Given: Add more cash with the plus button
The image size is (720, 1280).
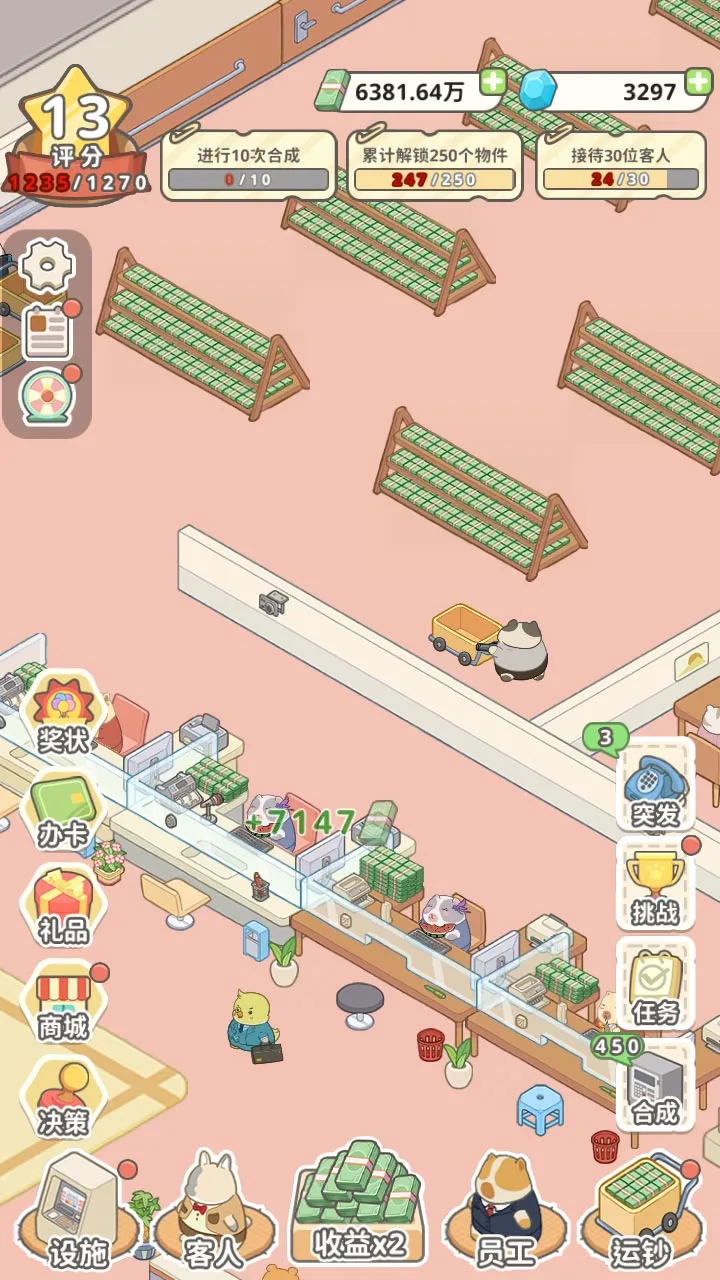Looking at the screenshot, I should [493, 83].
